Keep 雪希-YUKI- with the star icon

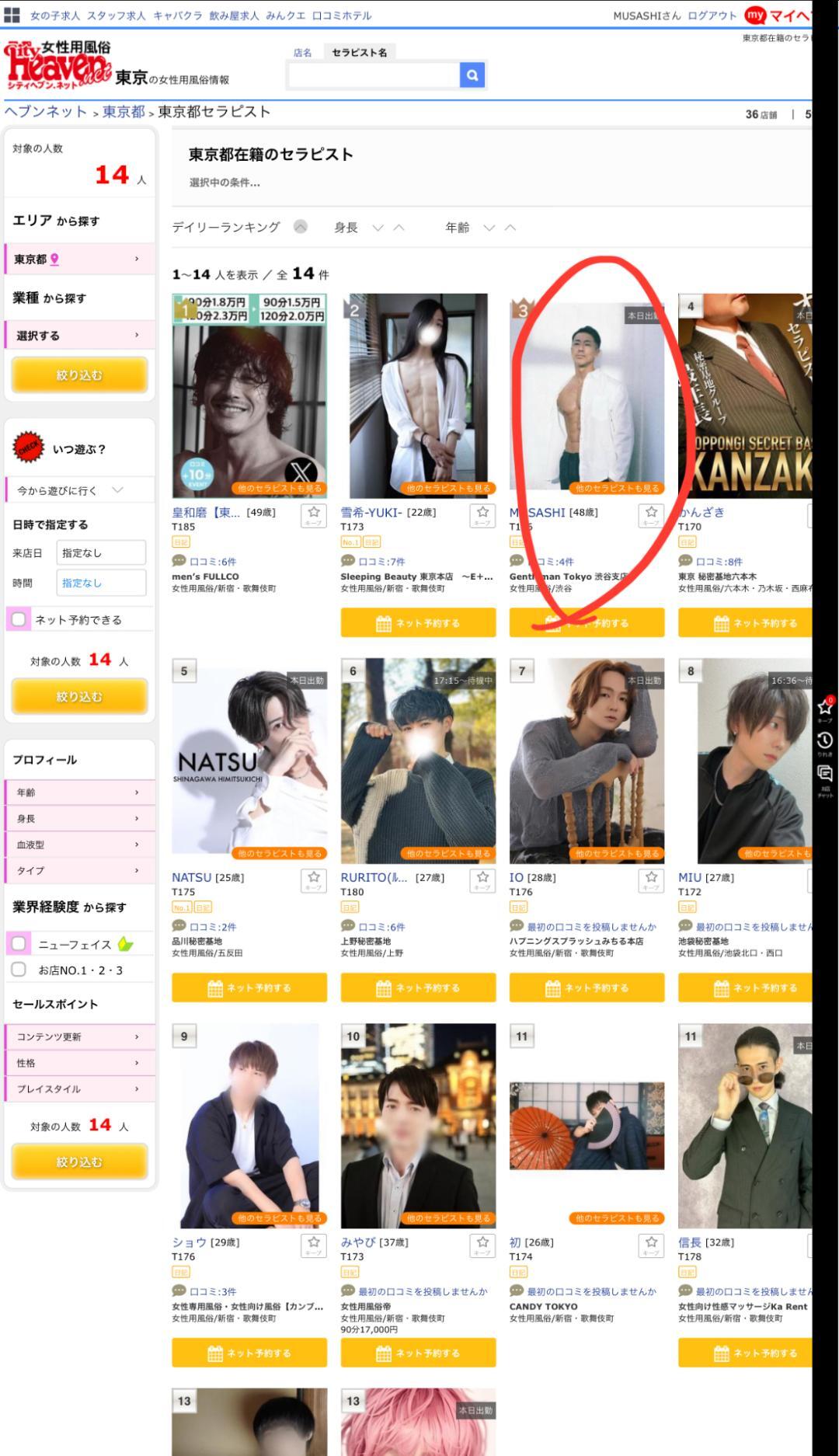point(482,514)
